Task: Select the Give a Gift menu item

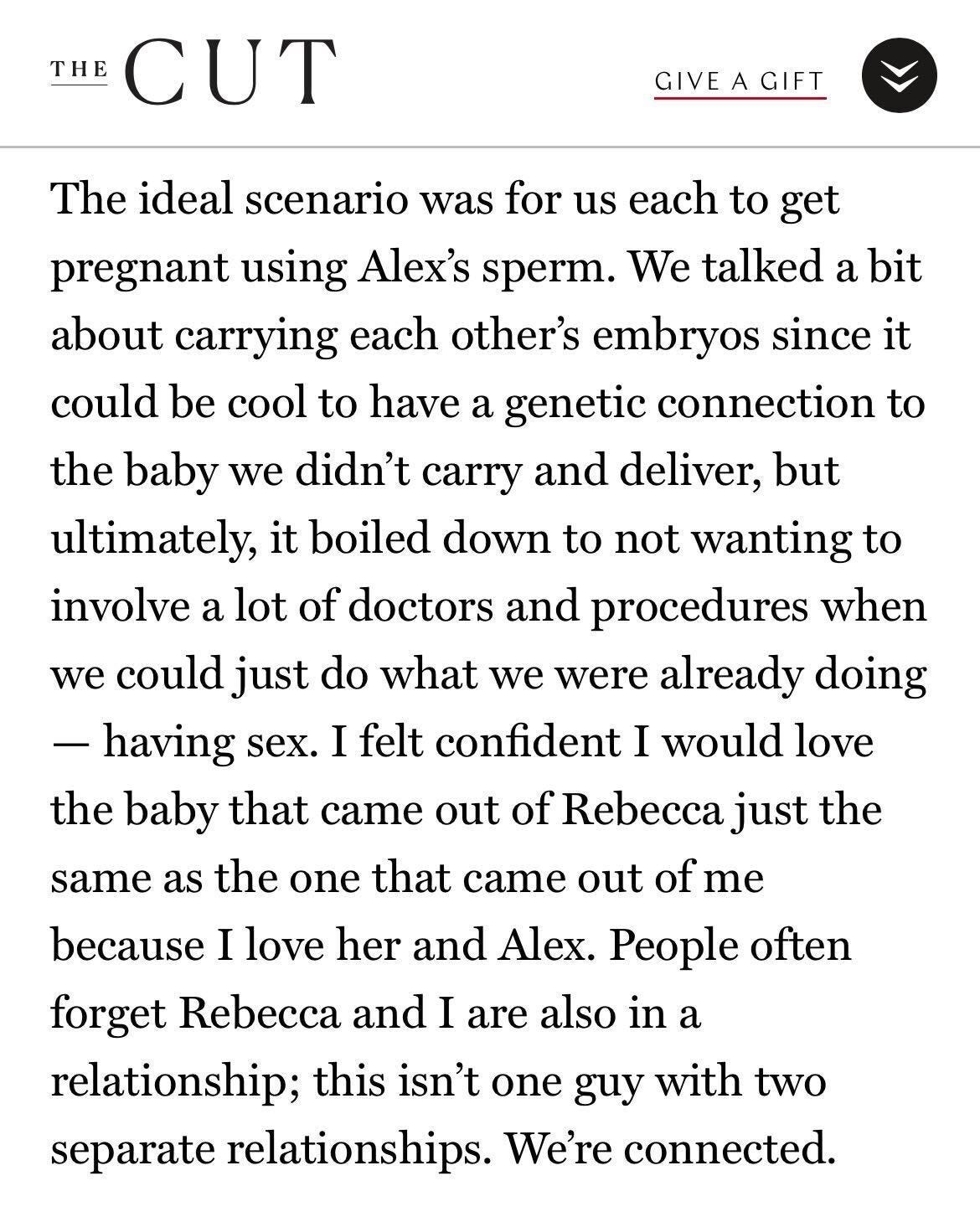Action: (740, 82)
